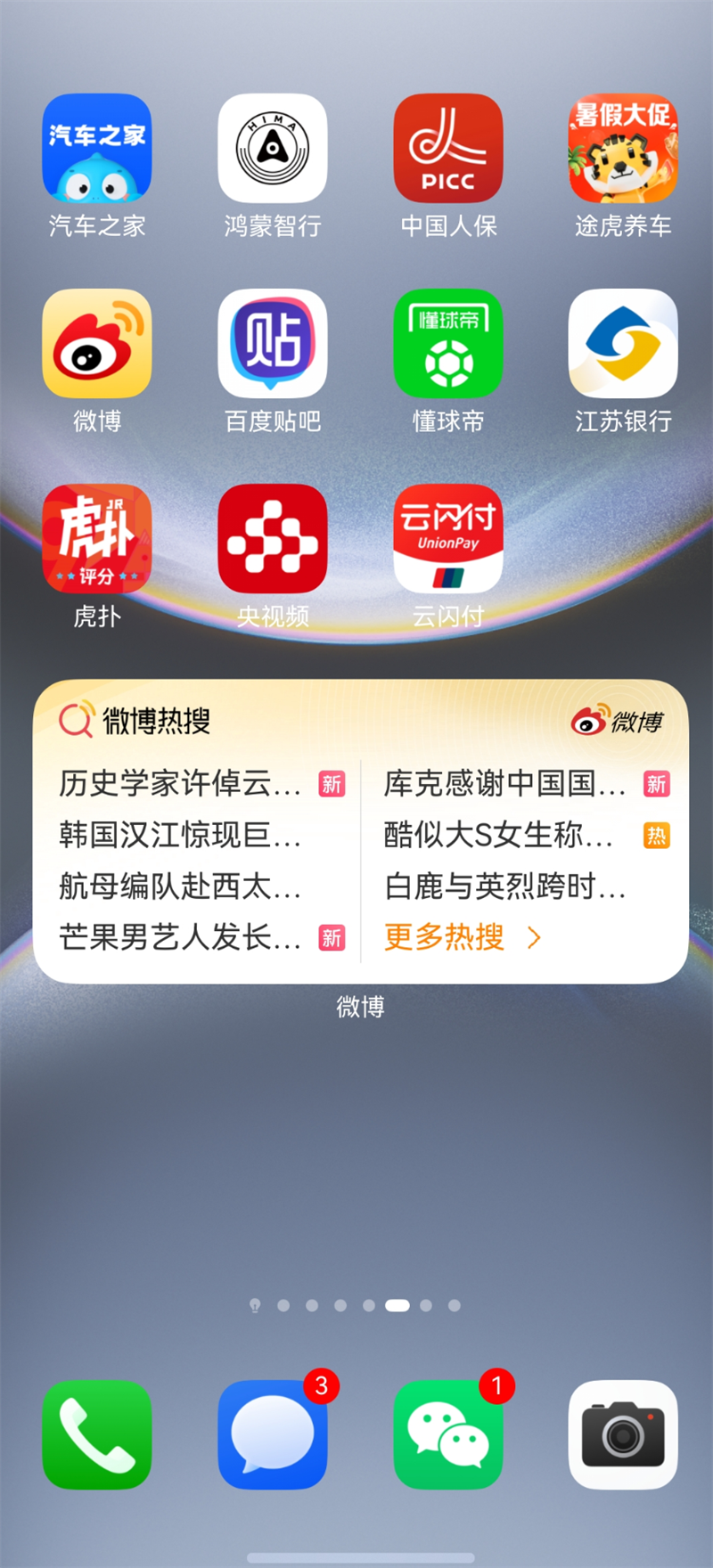Launch the Camera app
Screen dimensions: 713x1568
point(623,1434)
